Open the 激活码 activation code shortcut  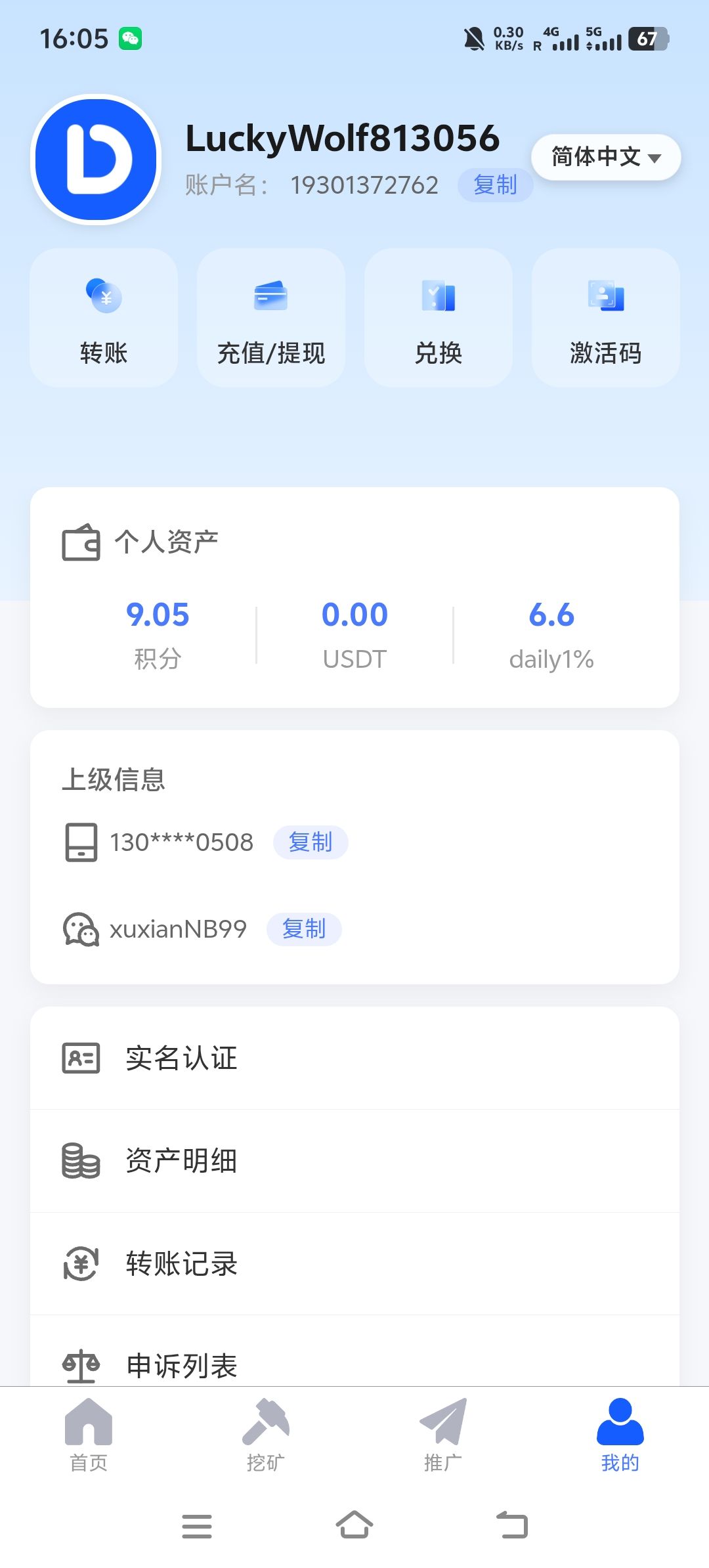point(605,318)
